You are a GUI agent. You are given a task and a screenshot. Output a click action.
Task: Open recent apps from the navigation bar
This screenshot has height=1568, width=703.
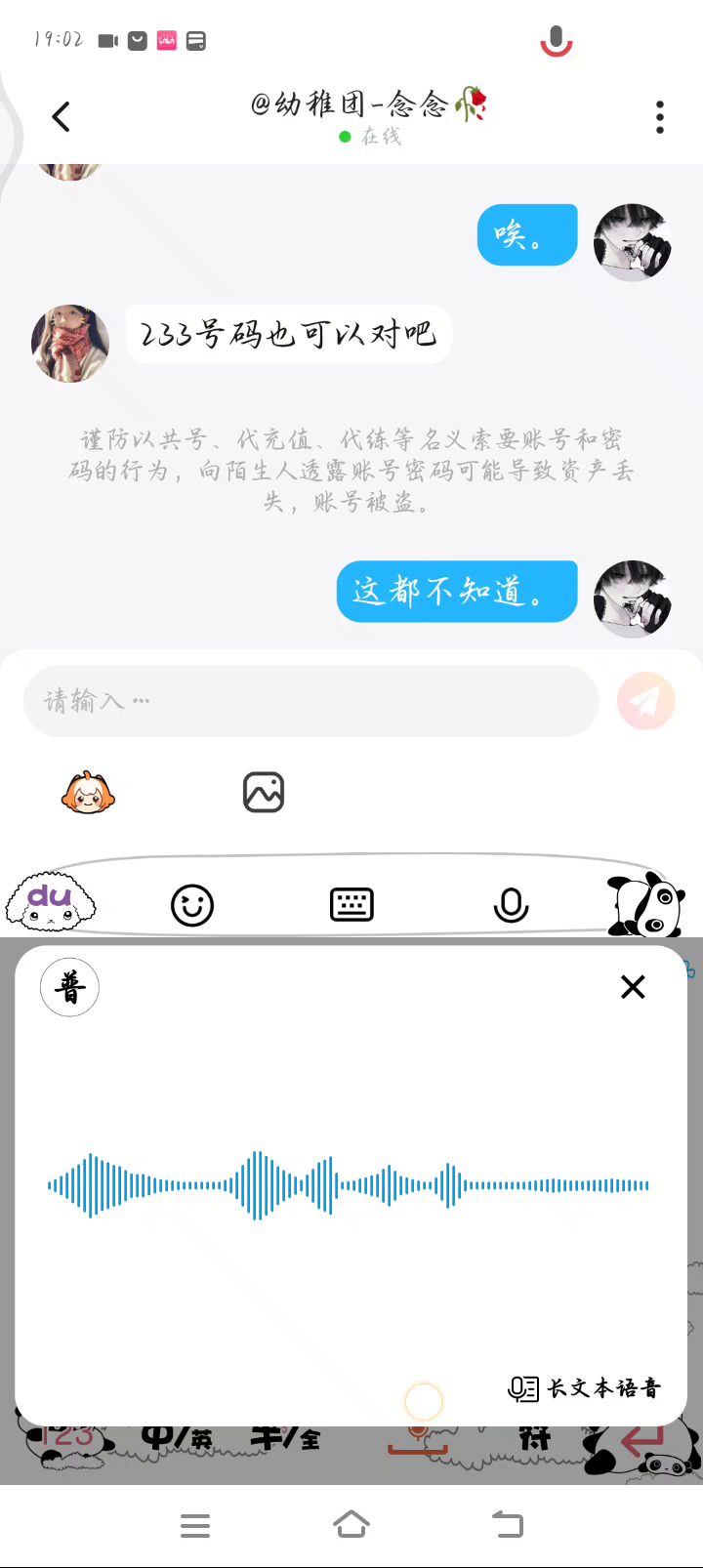pyautogui.click(x=195, y=1525)
